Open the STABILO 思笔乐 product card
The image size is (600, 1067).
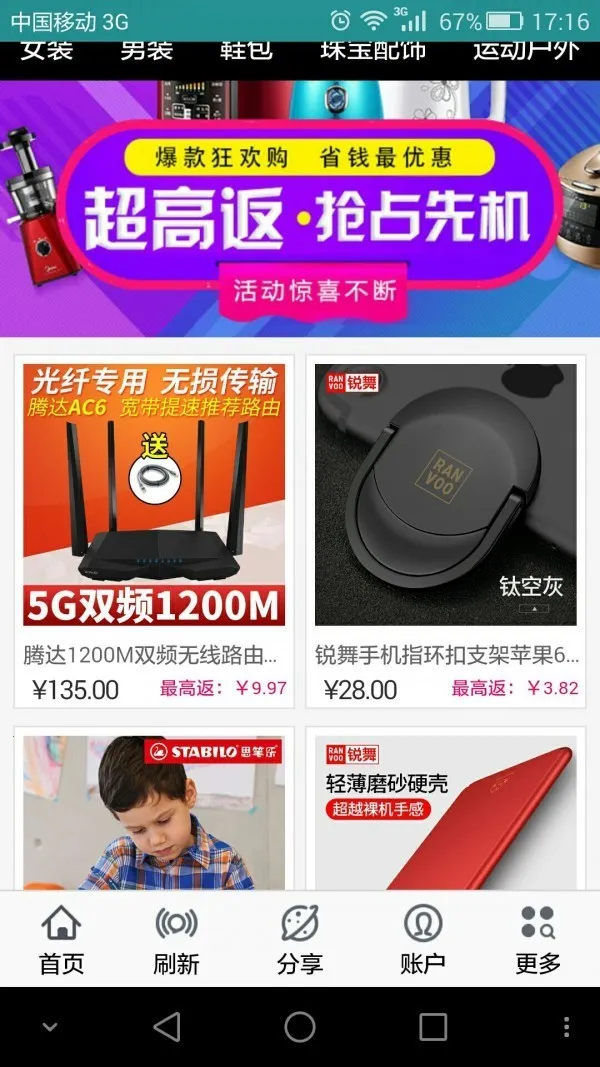[x=154, y=812]
